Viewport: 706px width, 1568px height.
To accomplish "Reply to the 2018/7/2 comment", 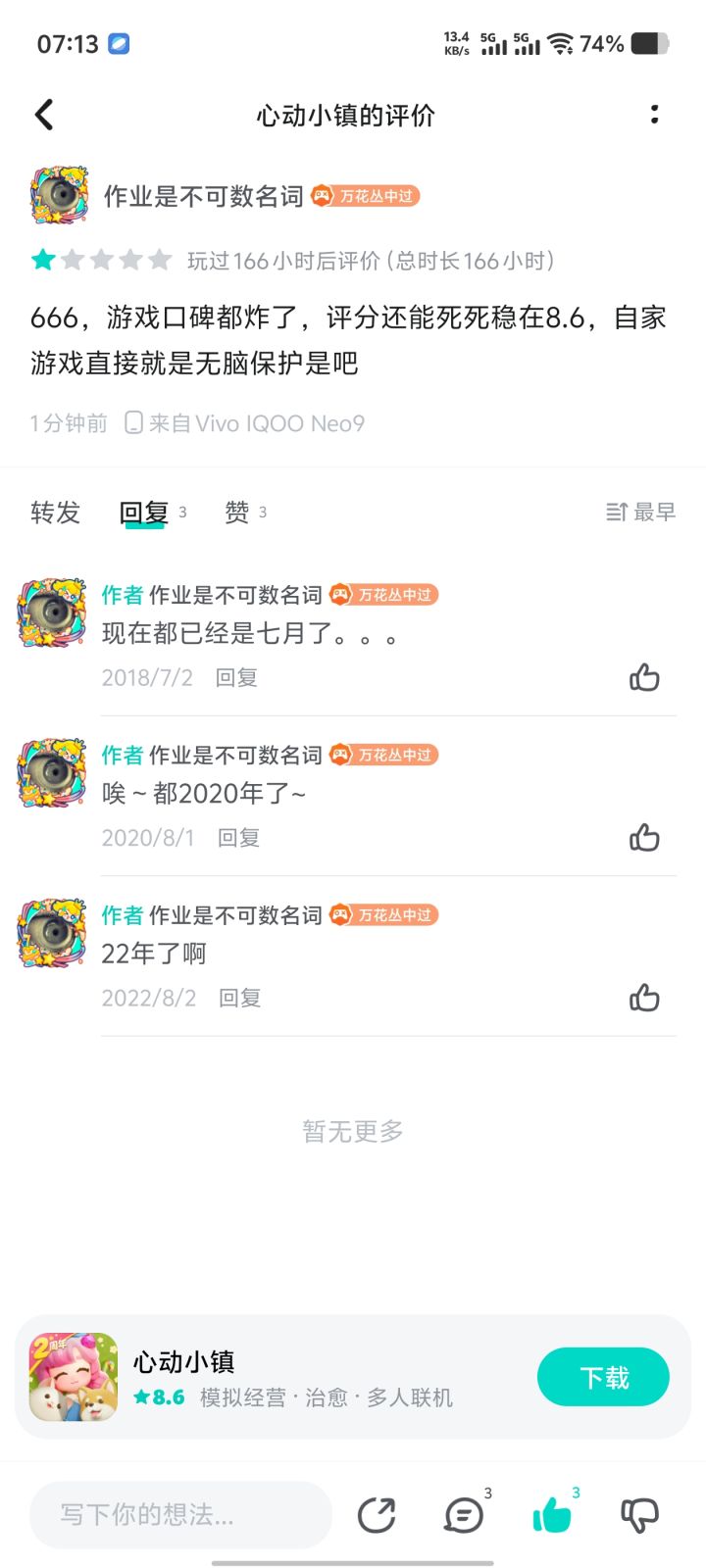I will (x=236, y=677).
